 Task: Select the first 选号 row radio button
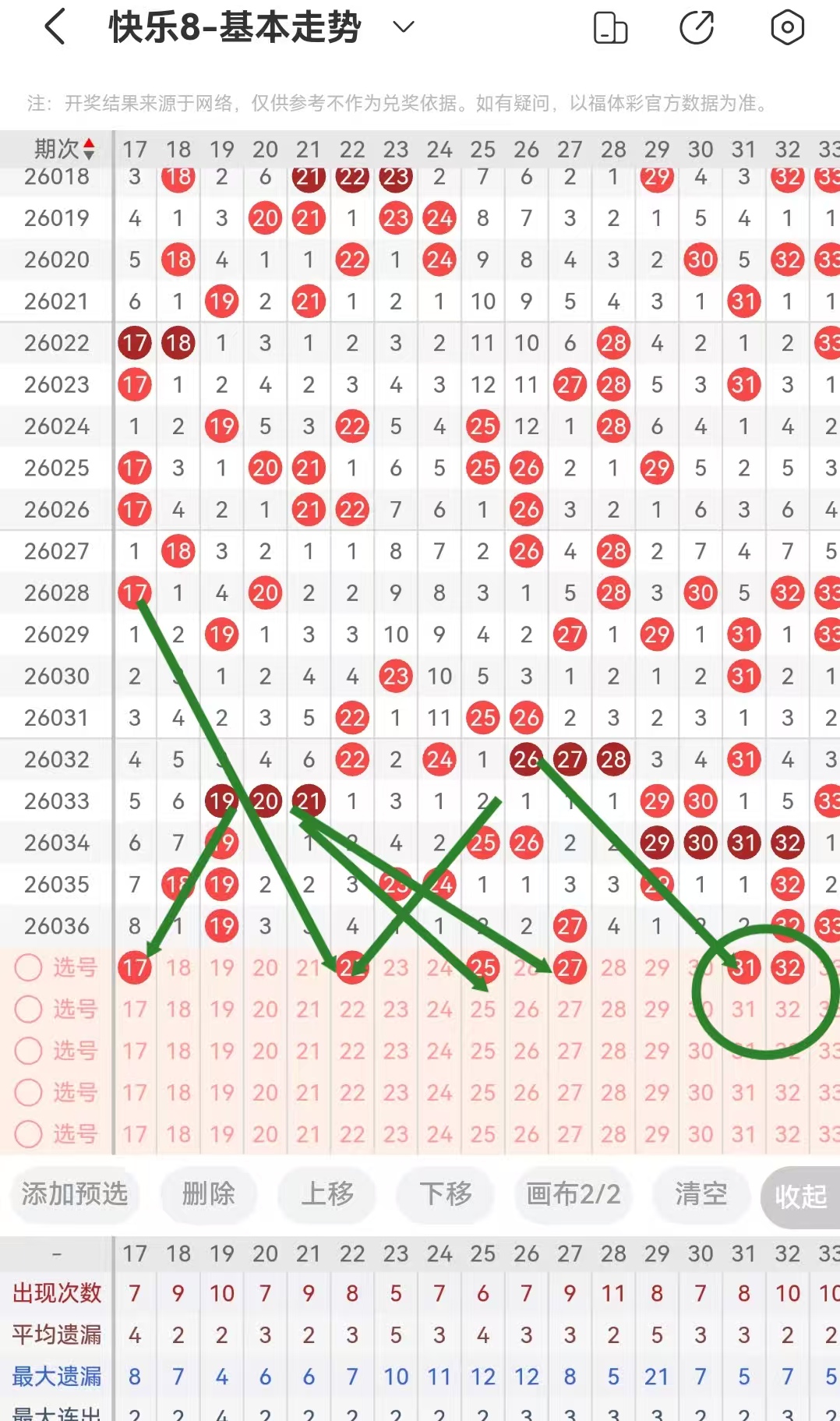[x=29, y=968]
